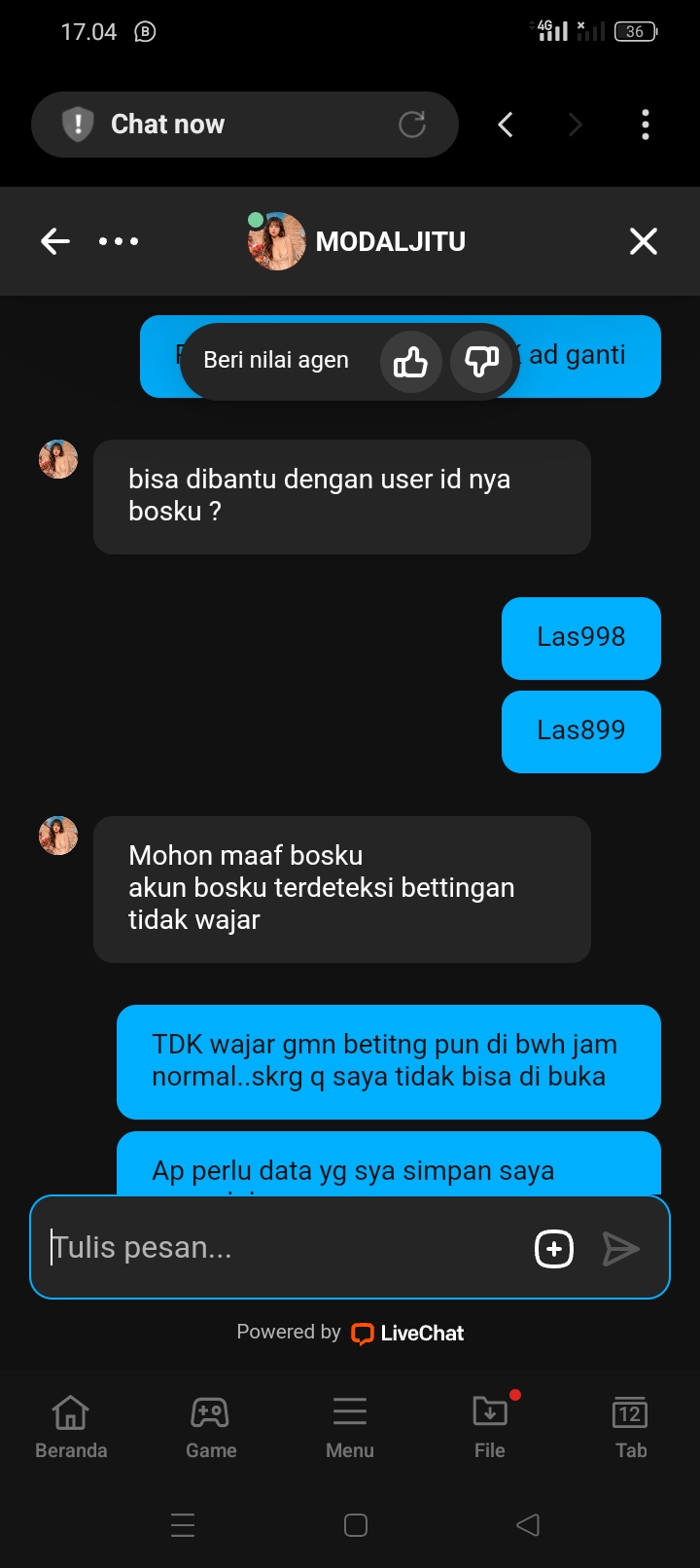Rate the agent with thumbs up

(410, 362)
